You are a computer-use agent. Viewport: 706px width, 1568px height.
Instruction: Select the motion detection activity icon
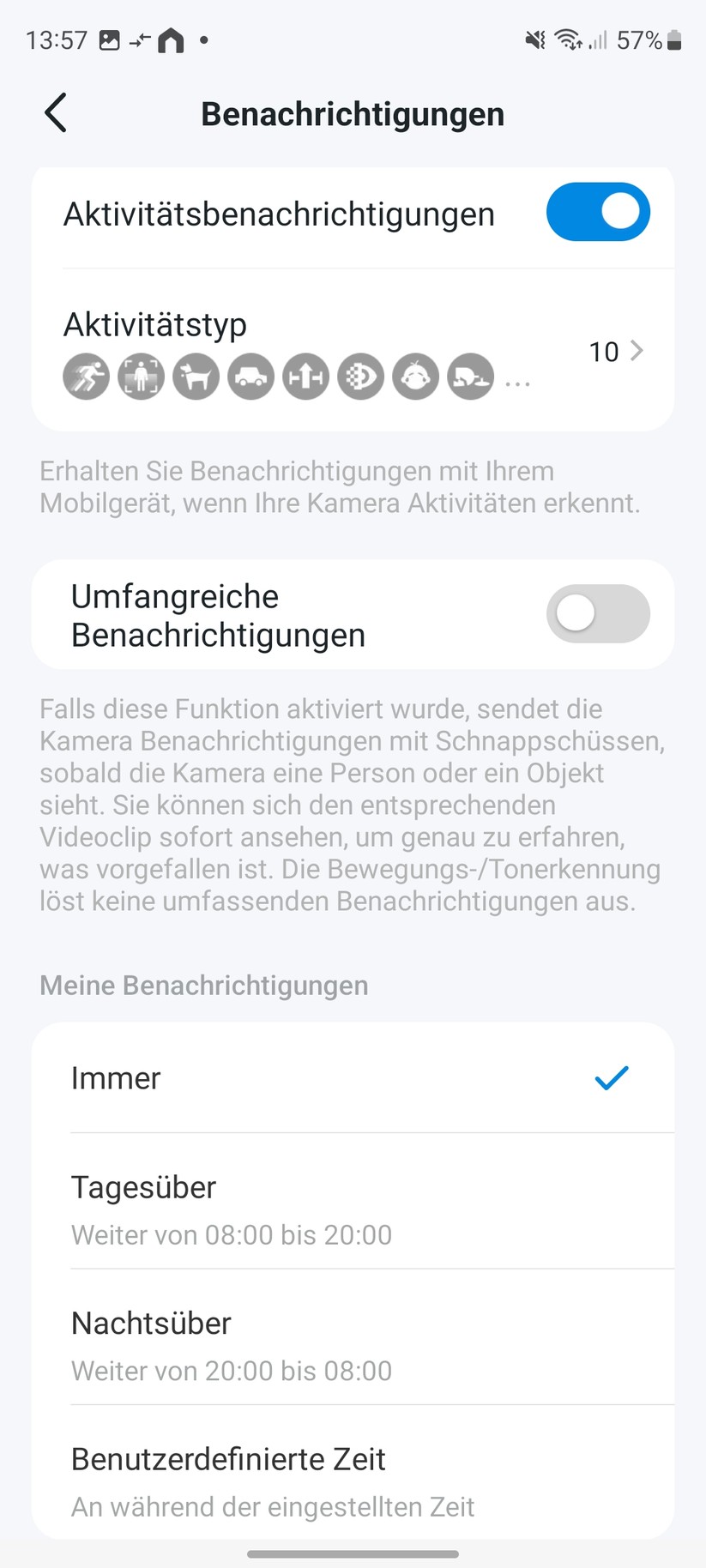click(87, 377)
